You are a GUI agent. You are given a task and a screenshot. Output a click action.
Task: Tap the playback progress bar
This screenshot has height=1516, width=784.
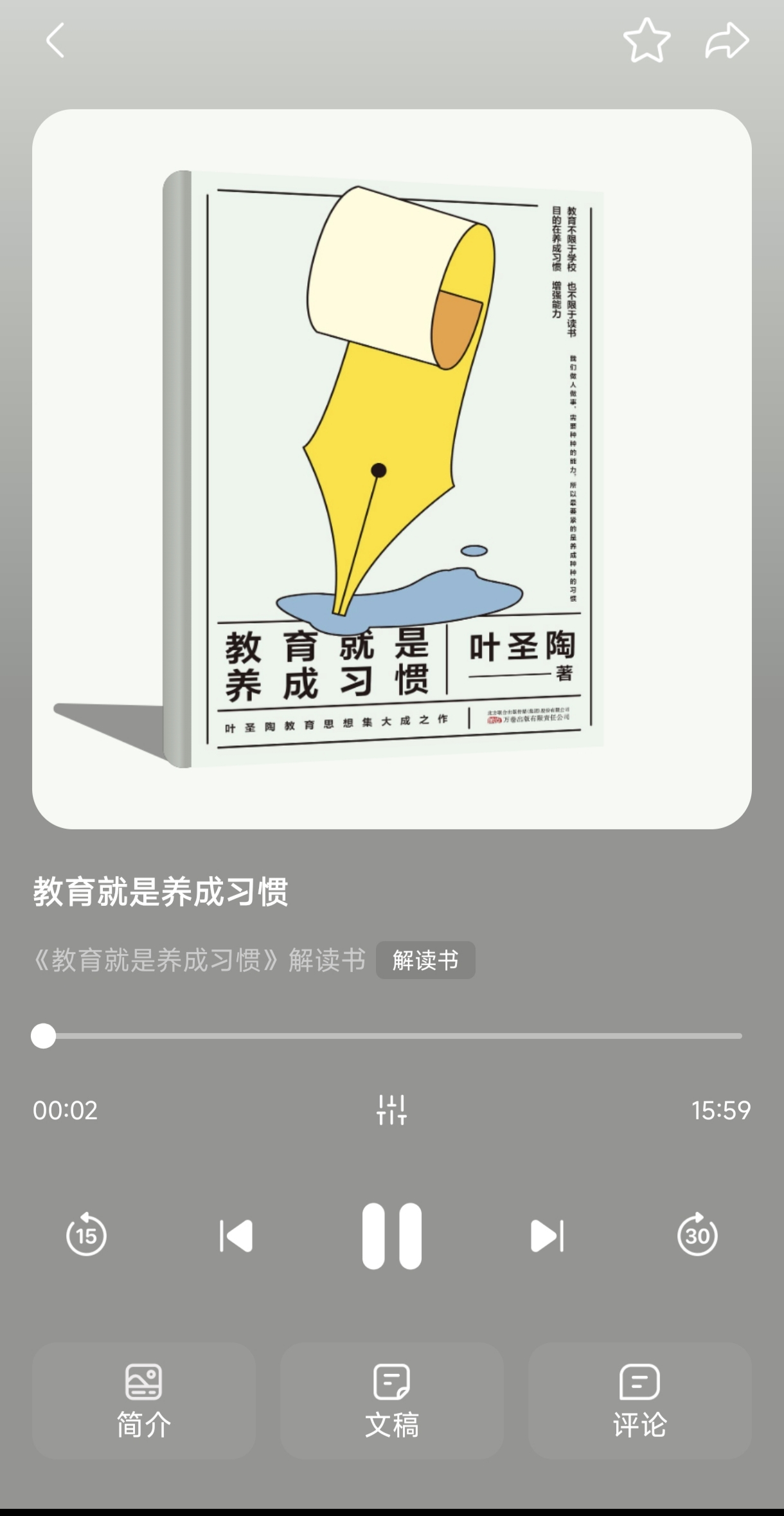tap(392, 1036)
